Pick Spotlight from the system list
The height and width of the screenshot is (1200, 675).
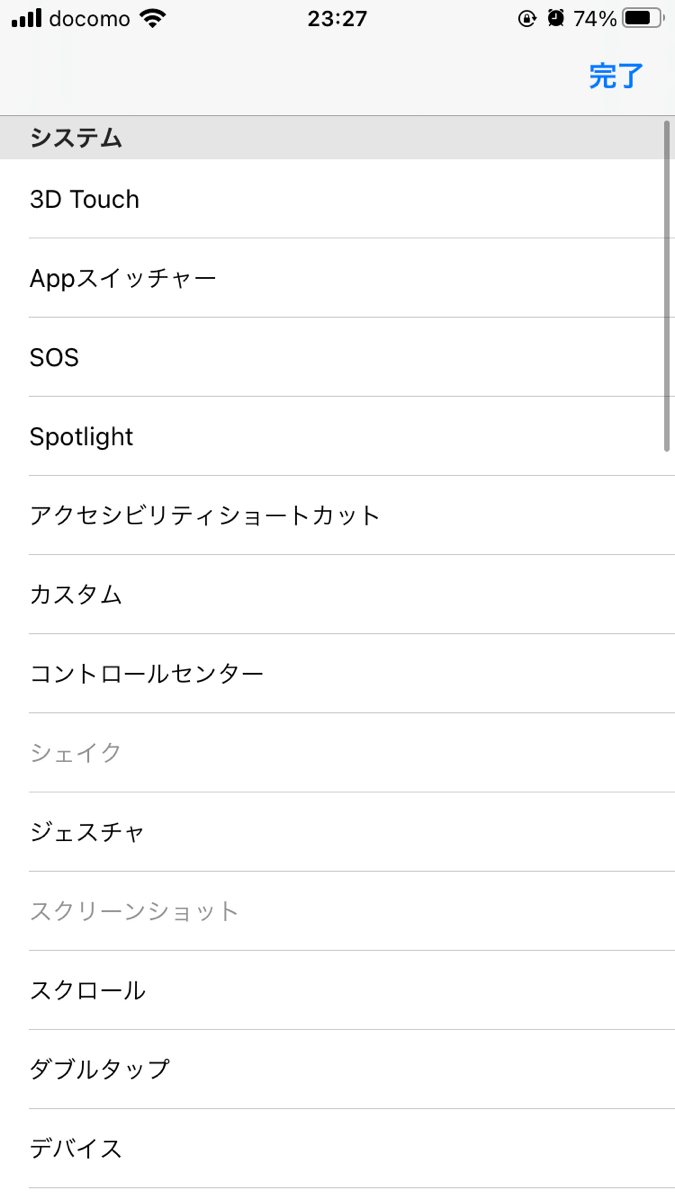pos(337,436)
